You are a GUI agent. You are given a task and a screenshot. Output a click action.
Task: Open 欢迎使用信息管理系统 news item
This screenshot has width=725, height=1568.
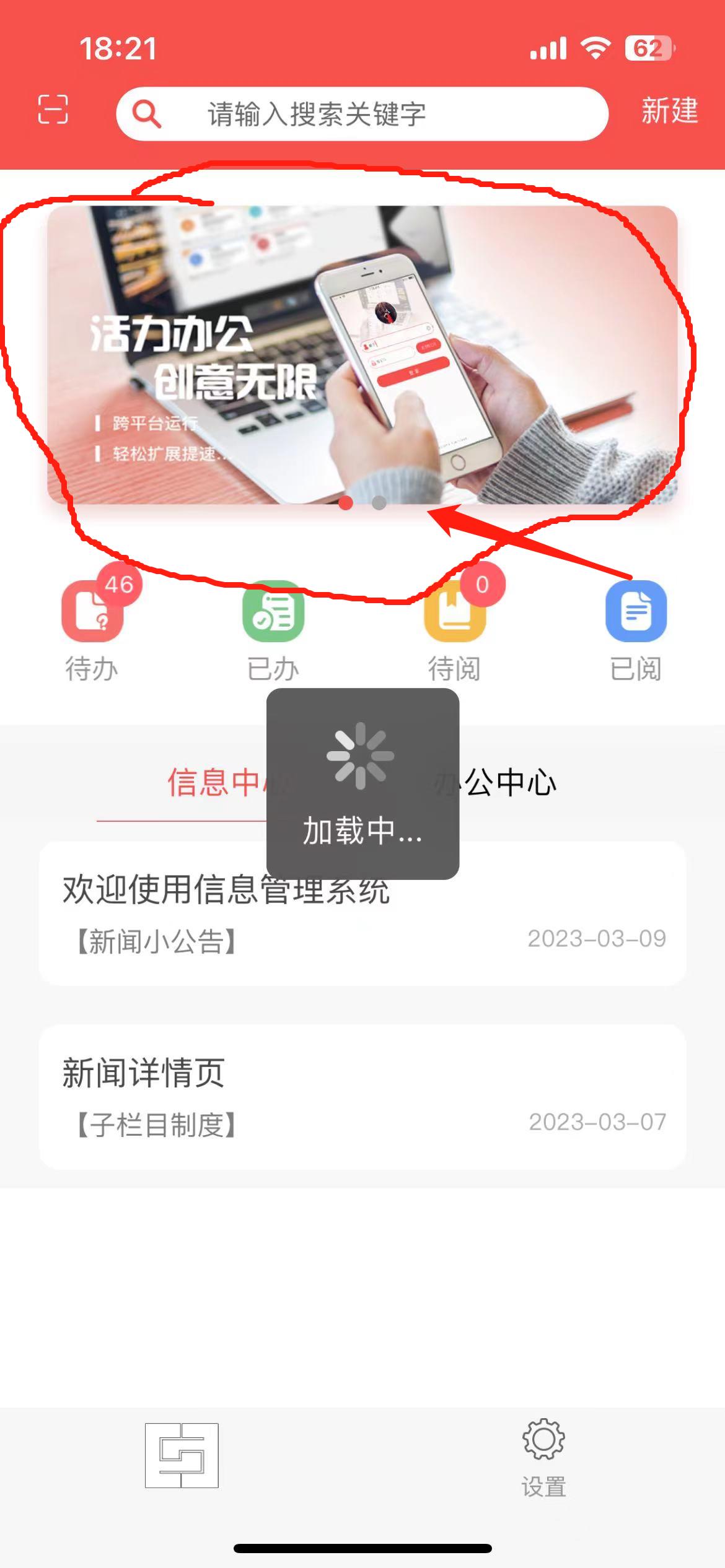[362, 929]
